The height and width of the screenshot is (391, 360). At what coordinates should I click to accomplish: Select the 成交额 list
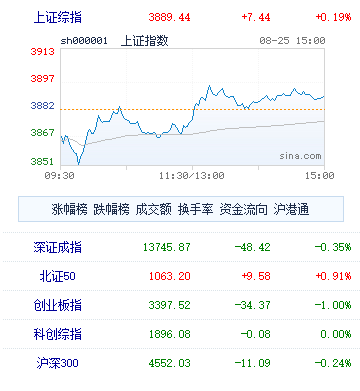pos(153,210)
